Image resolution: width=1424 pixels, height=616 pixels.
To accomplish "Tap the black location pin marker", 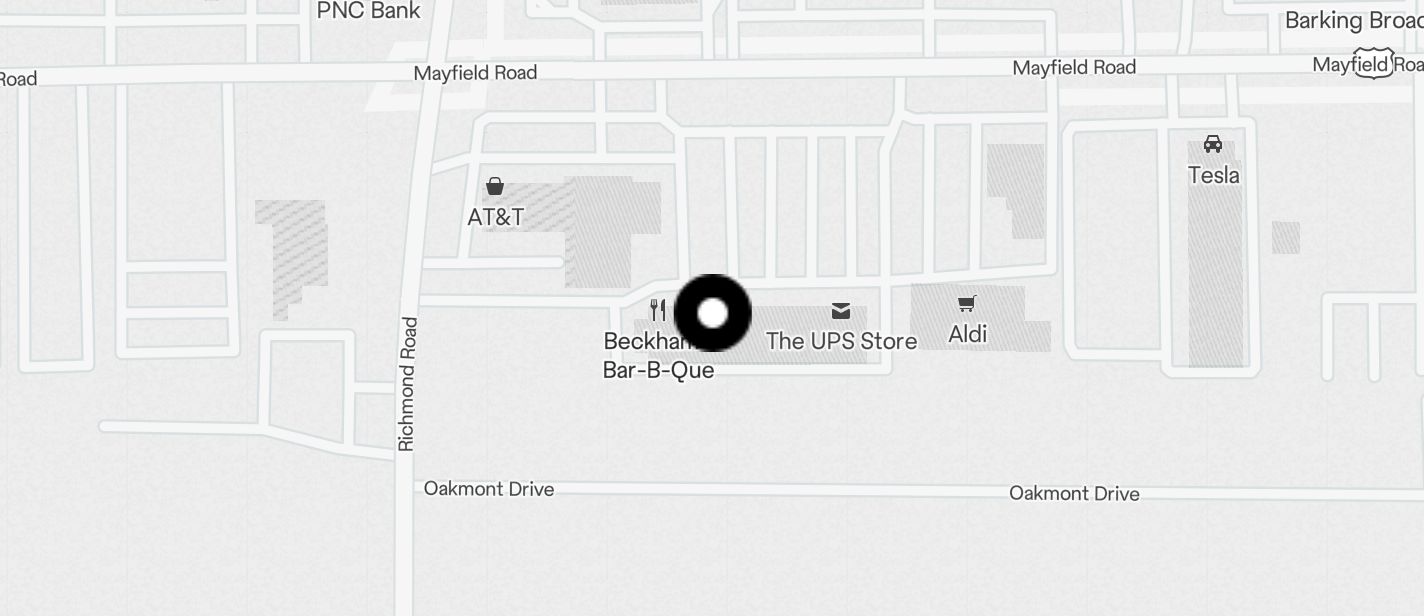I will click(x=712, y=313).
